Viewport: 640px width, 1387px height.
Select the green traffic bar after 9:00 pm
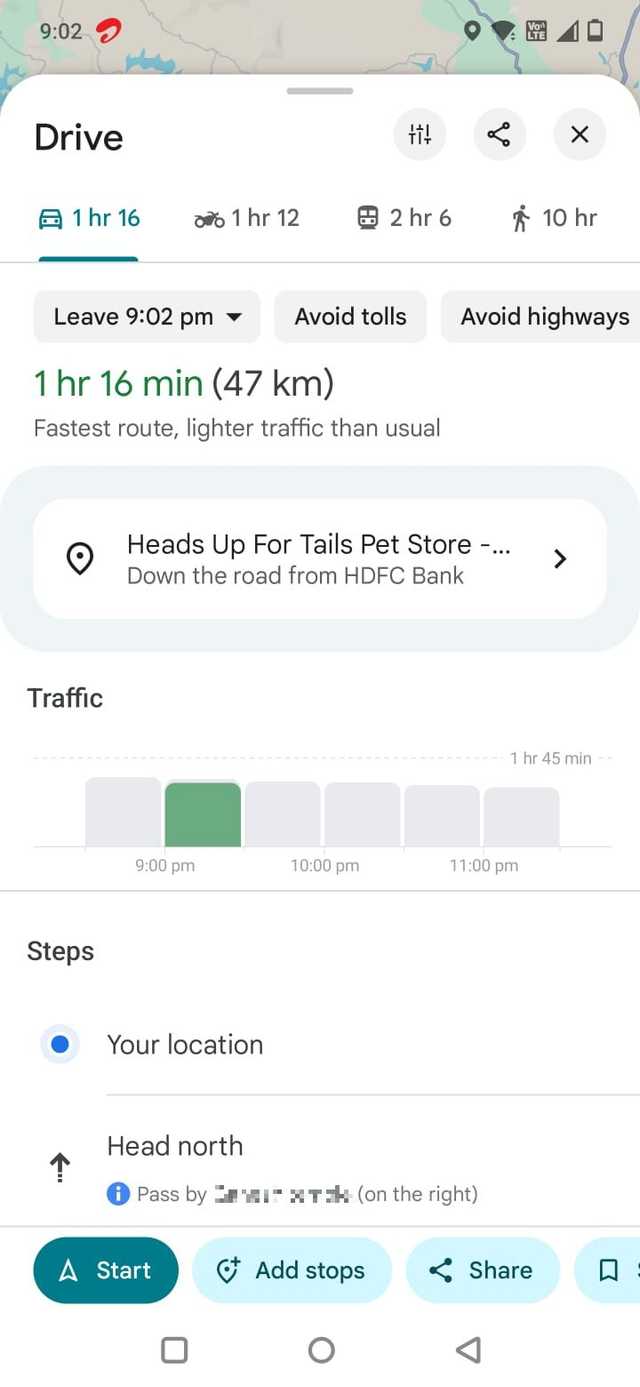(x=203, y=814)
